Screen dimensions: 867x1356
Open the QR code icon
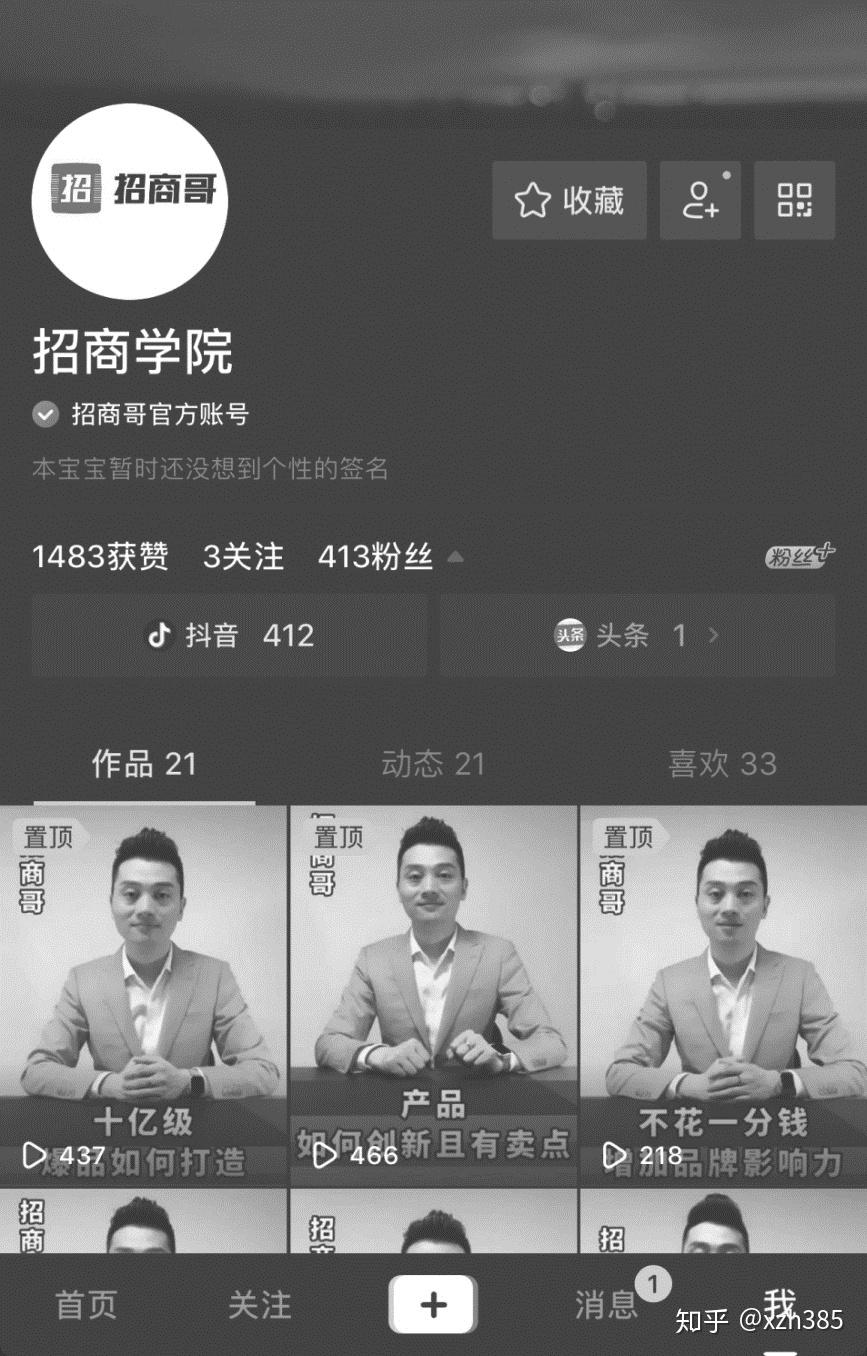794,201
